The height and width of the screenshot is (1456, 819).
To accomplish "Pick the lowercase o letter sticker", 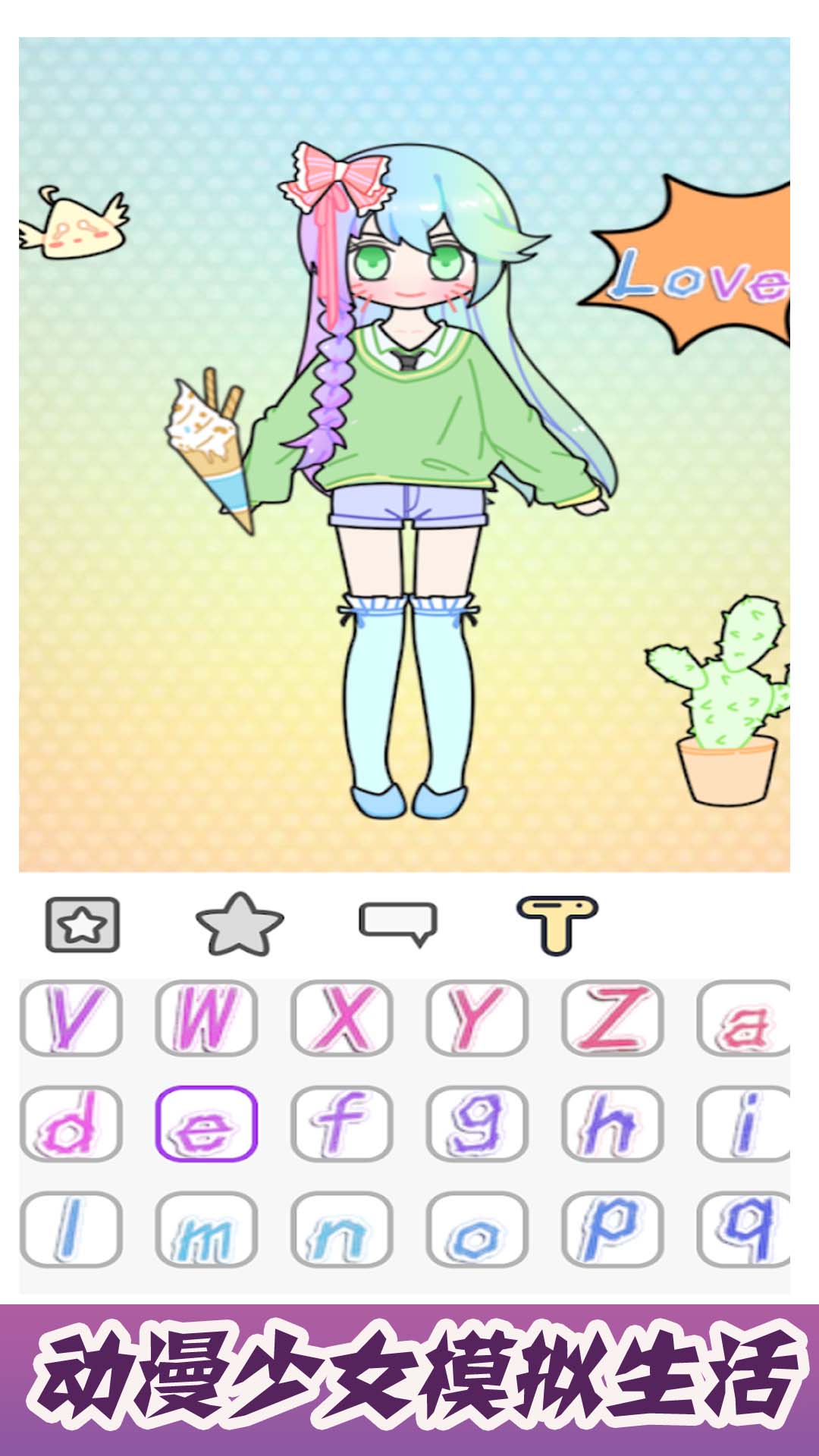I will pos(477,1229).
